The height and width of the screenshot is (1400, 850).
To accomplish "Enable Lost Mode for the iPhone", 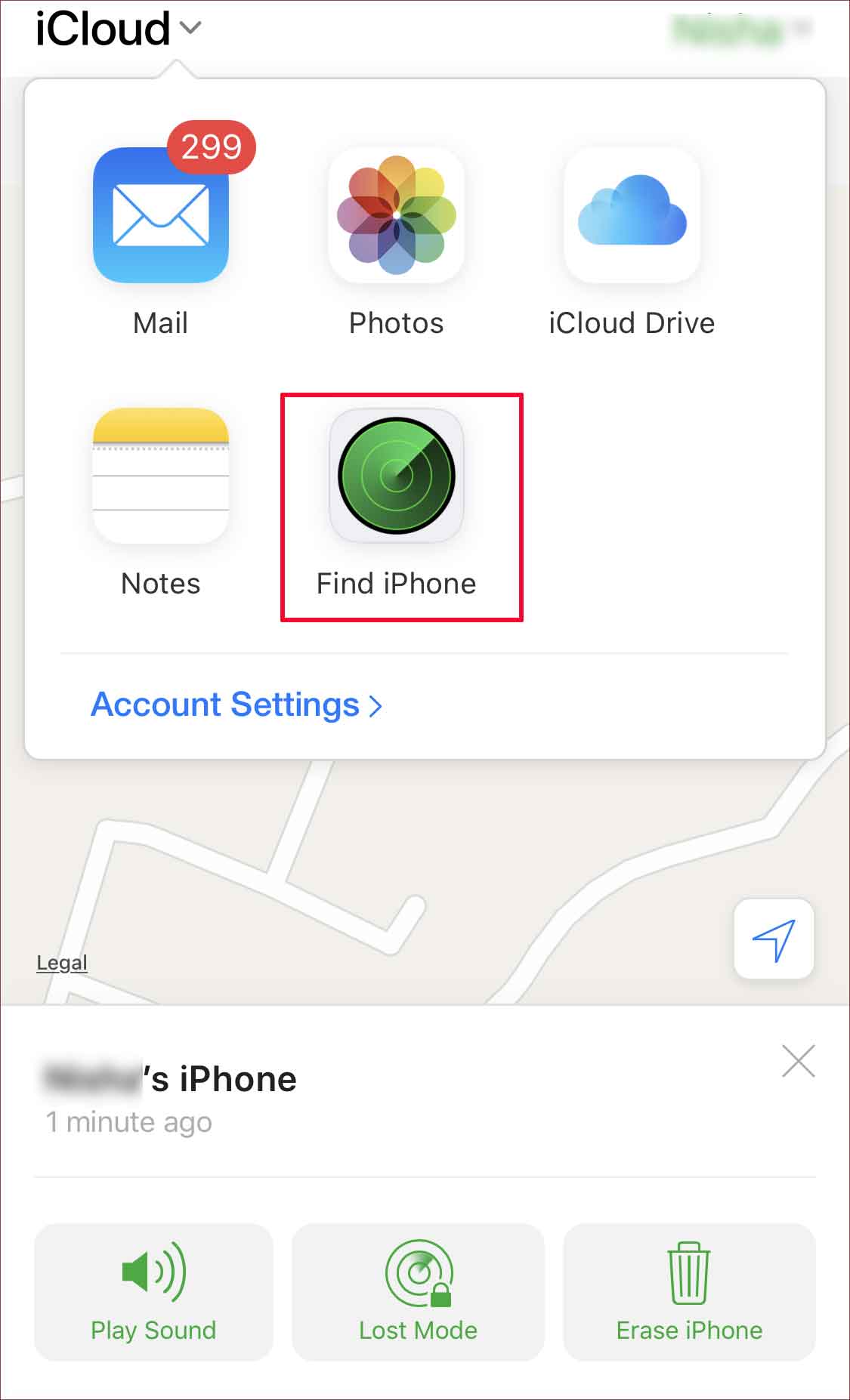I will point(418,1292).
